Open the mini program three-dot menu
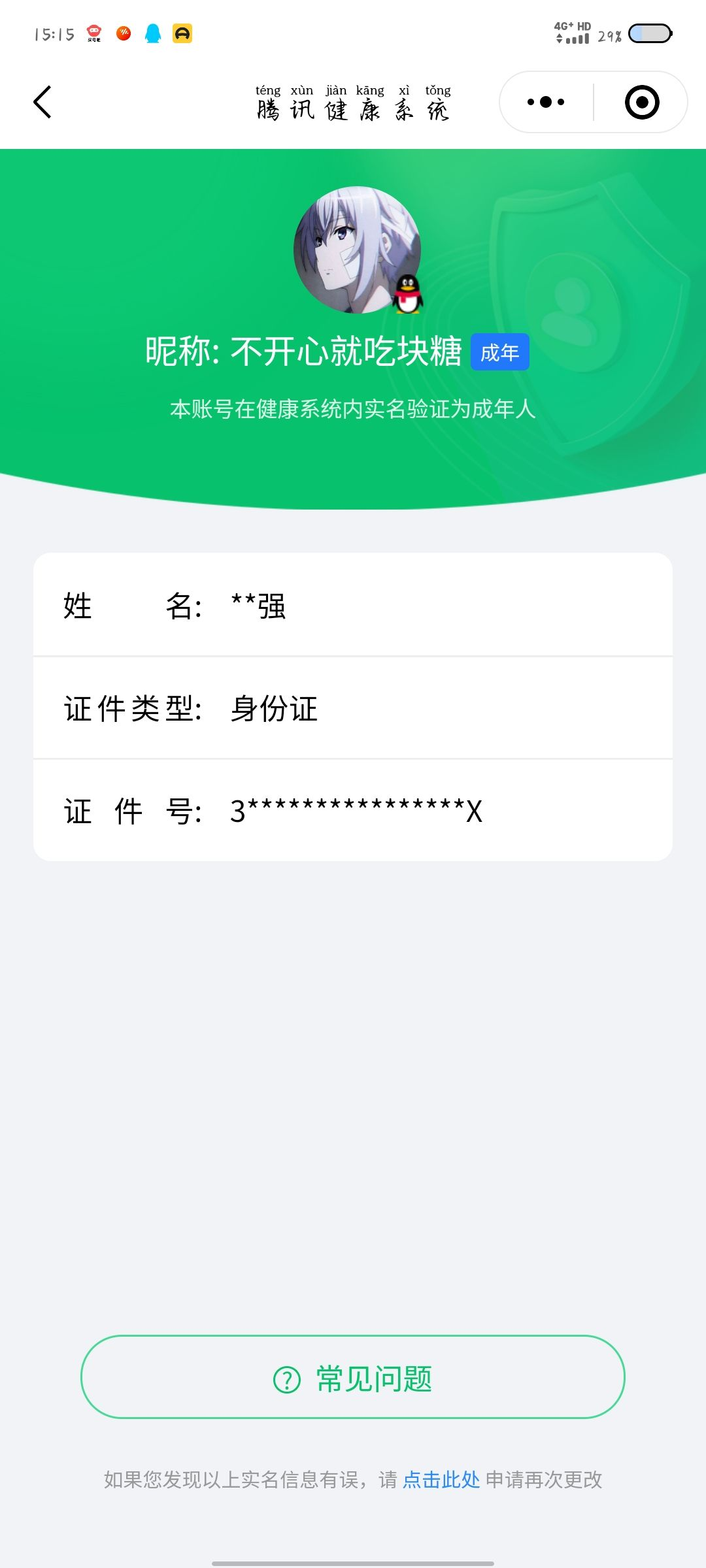706x1568 pixels. coord(546,102)
